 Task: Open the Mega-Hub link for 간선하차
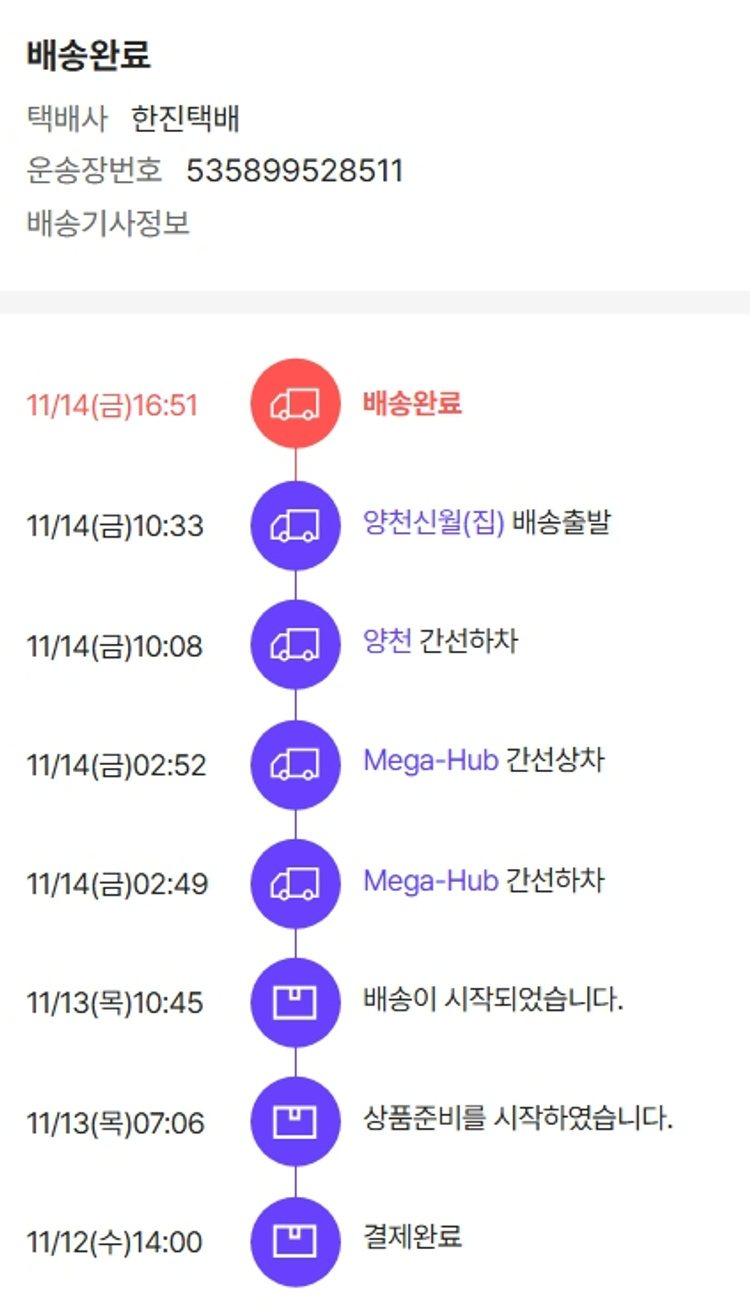430,881
